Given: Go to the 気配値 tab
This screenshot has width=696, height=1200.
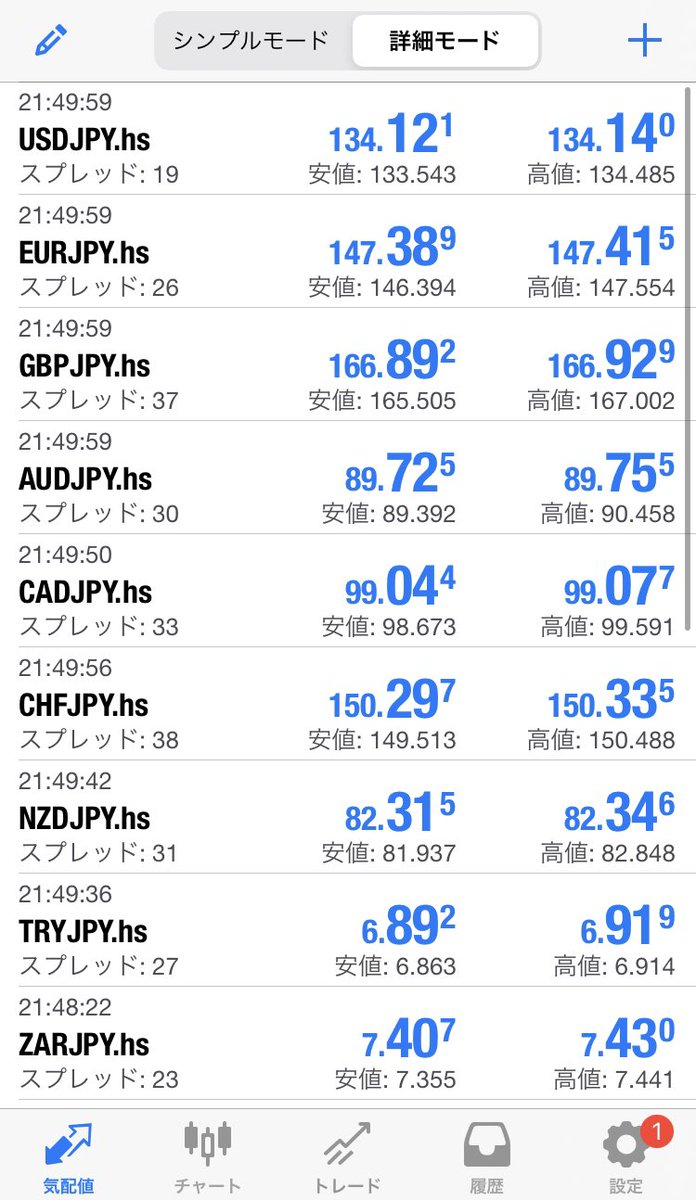Looking at the screenshot, I should click(x=69, y=1156).
